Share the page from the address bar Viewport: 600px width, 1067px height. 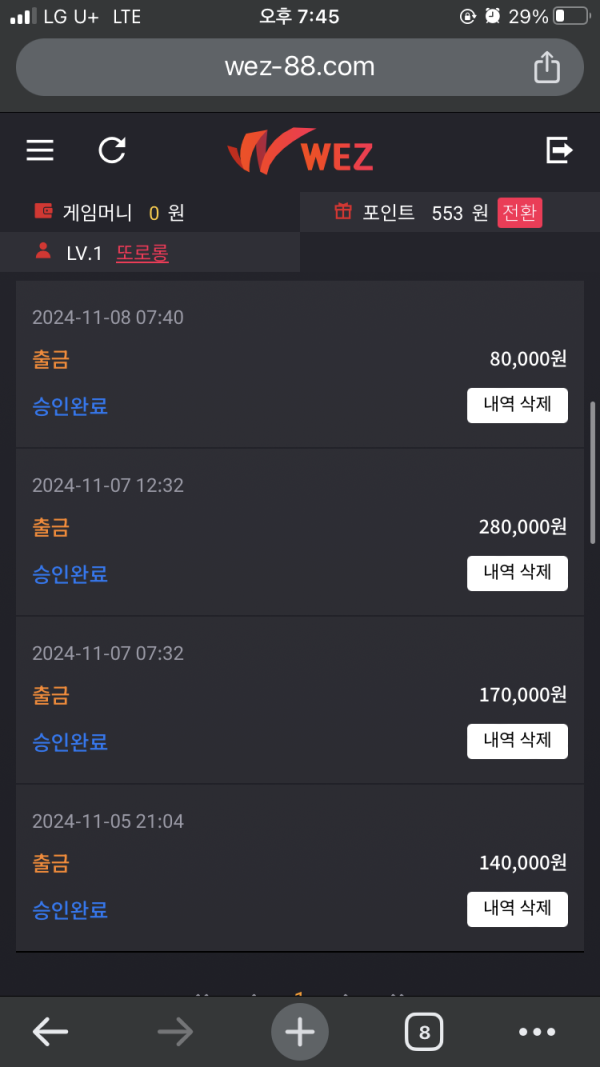pos(547,67)
